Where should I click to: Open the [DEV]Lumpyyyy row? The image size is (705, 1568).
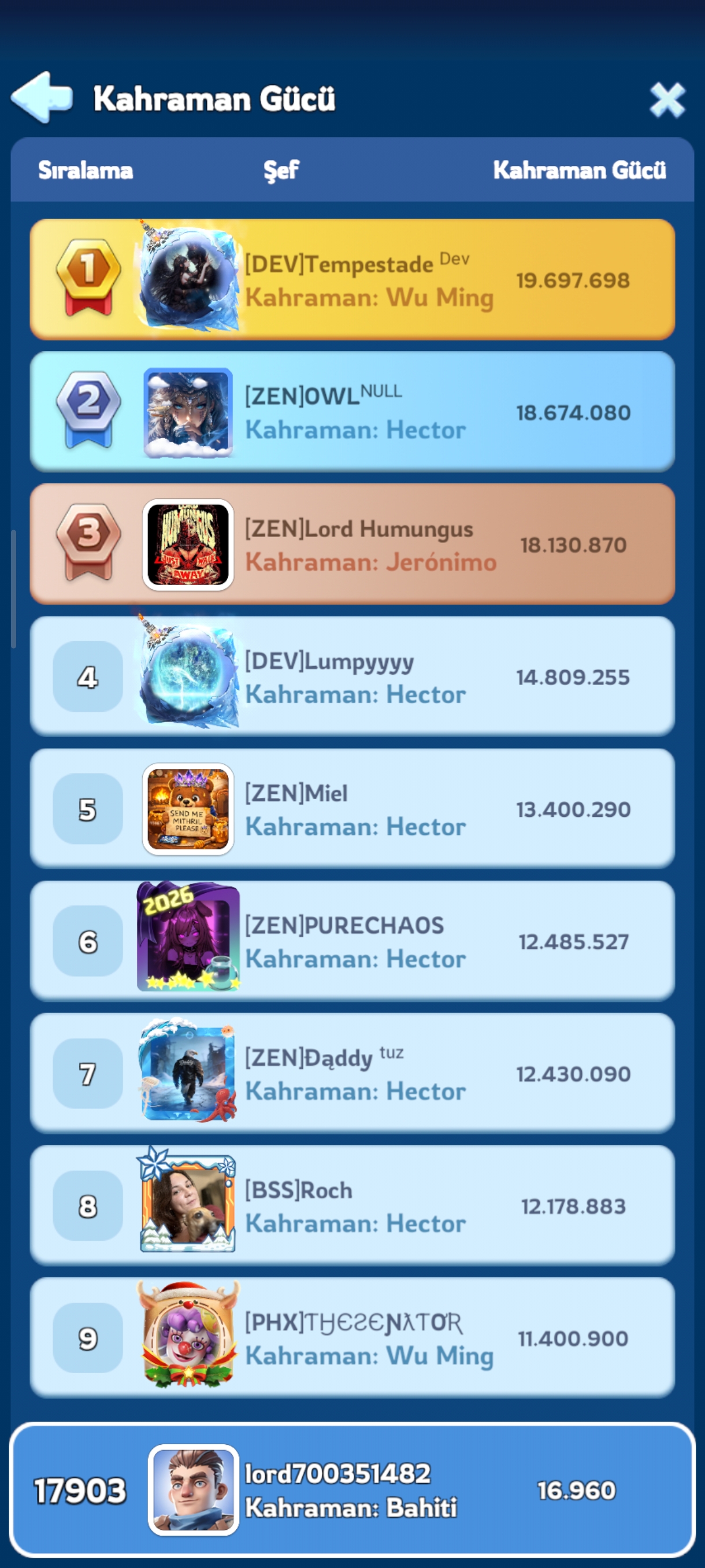[x=352, y=676]
